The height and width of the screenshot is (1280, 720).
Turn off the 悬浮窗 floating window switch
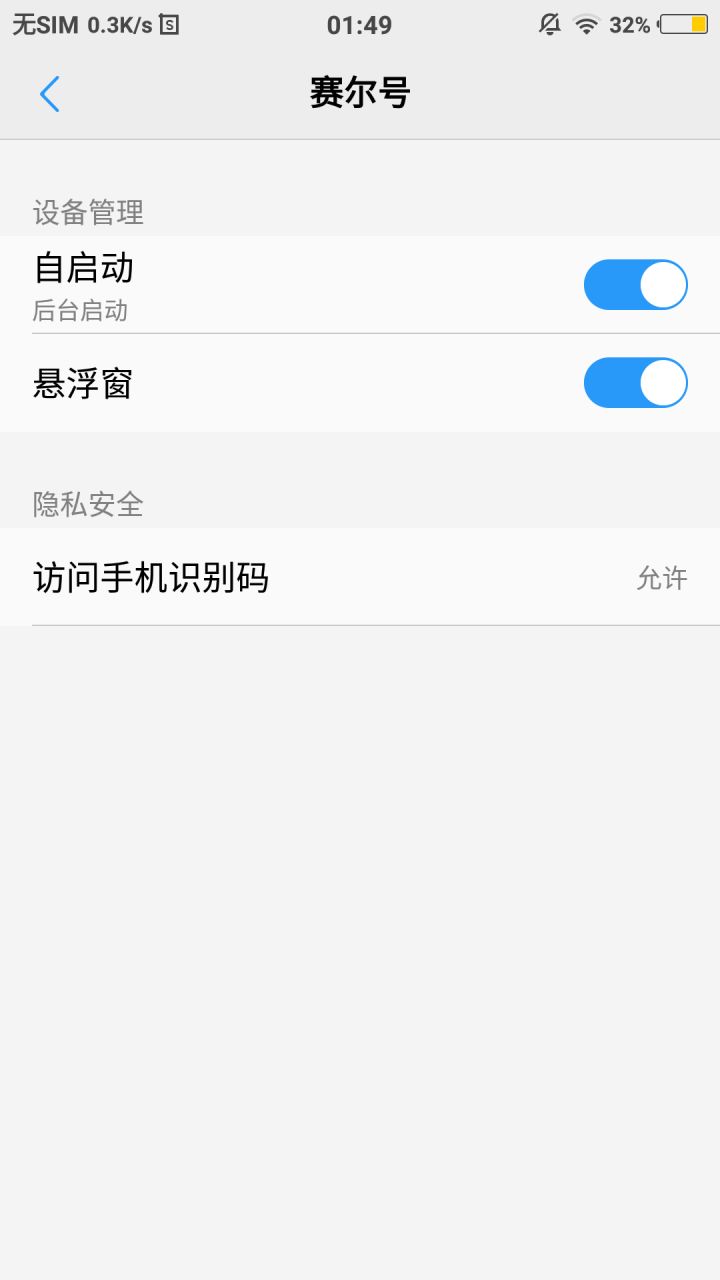pyautogui.click(x=636, y=382)
